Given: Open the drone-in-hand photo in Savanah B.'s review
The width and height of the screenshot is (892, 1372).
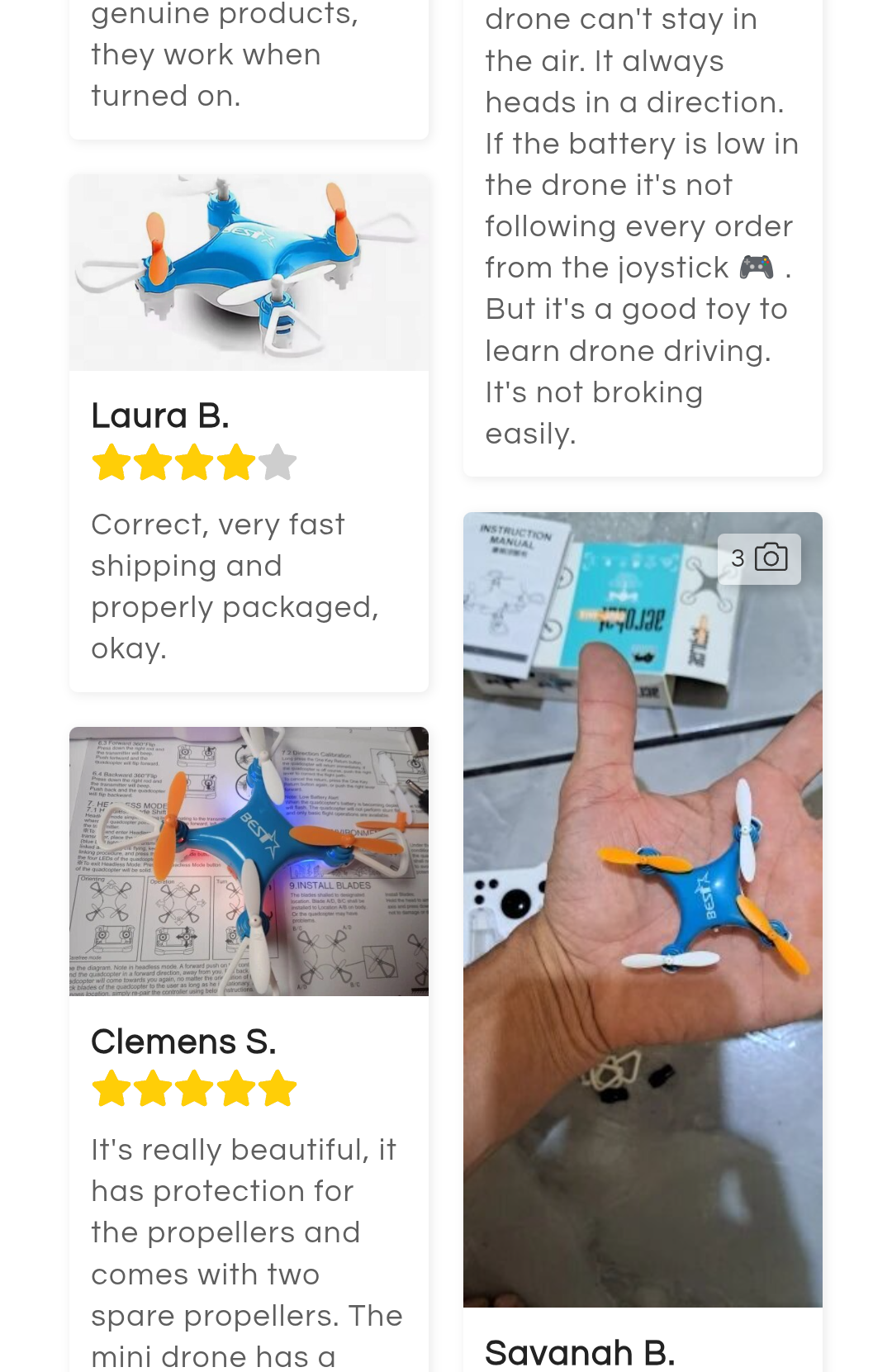Looking at the screenshot, I should [643, 909].
